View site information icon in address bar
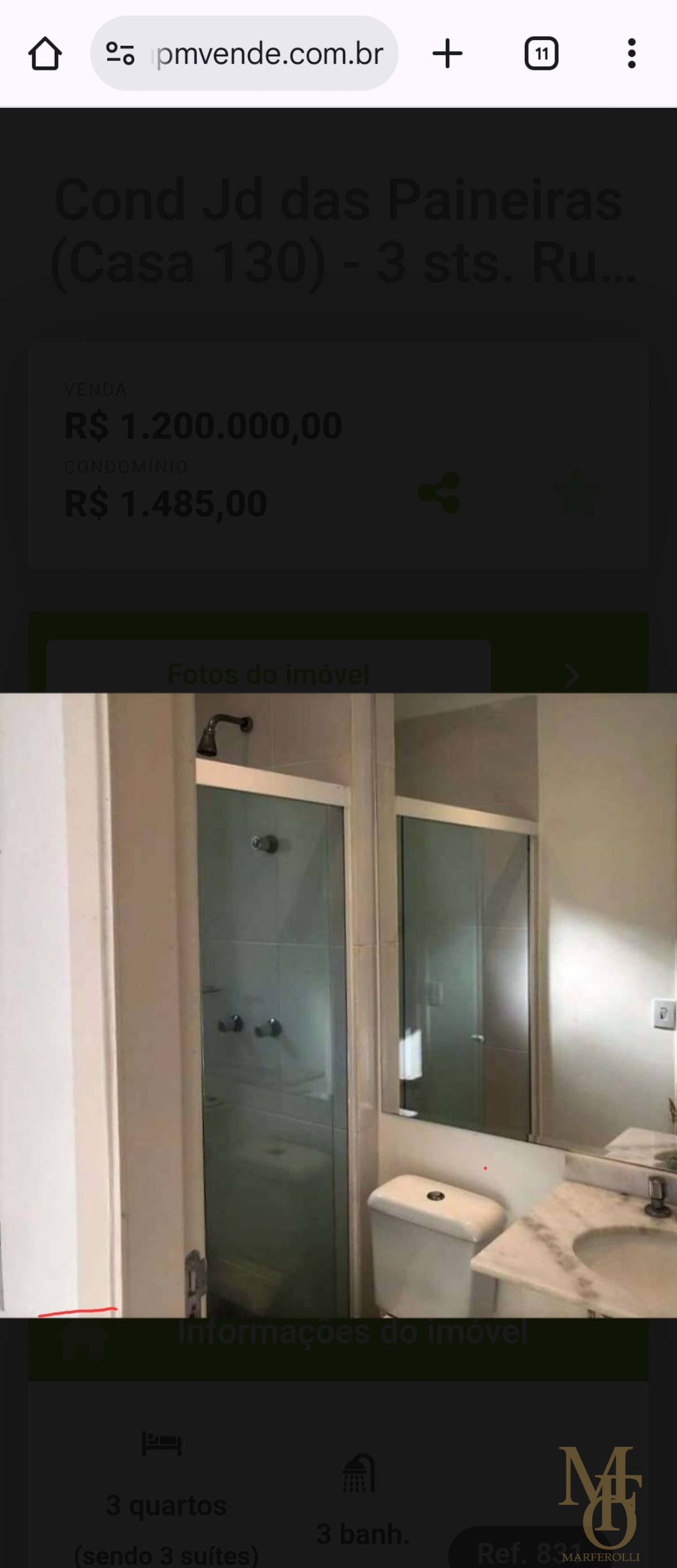Screen dimensions: 677x1568 coord(120,54)
